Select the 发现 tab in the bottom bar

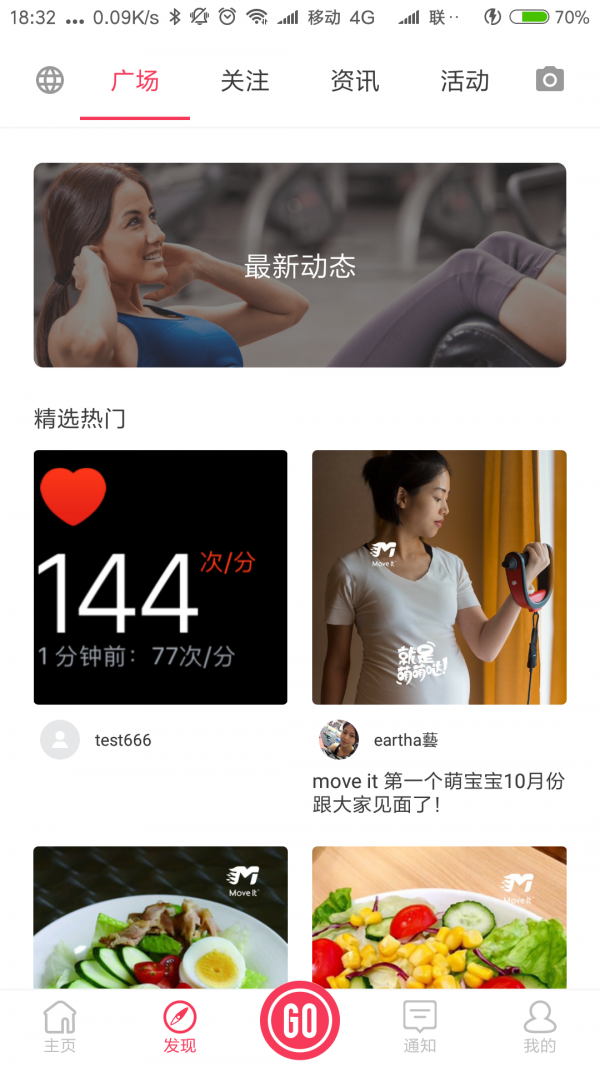(180, 1027)
